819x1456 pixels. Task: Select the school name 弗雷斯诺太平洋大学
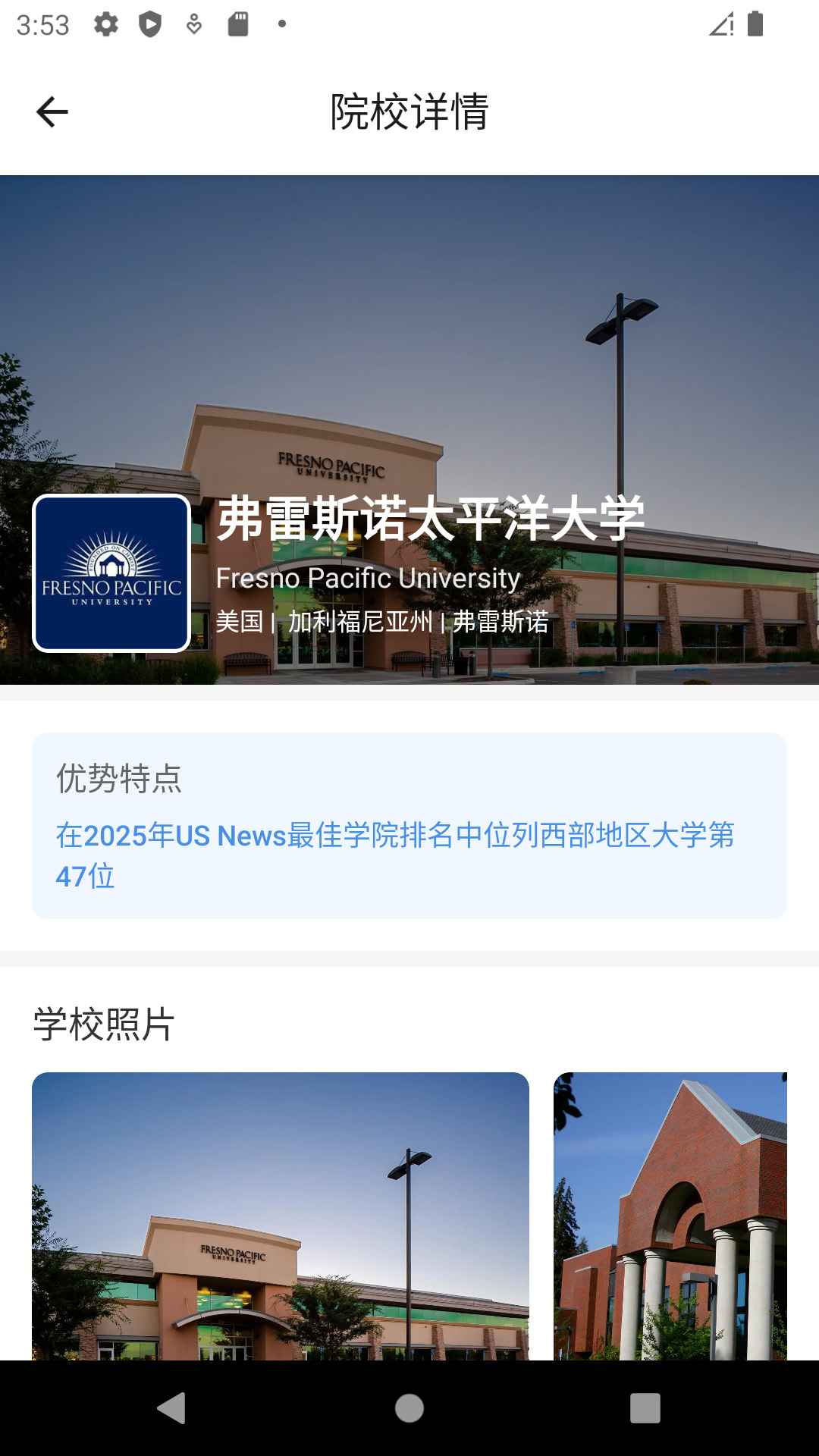(430, 519)
